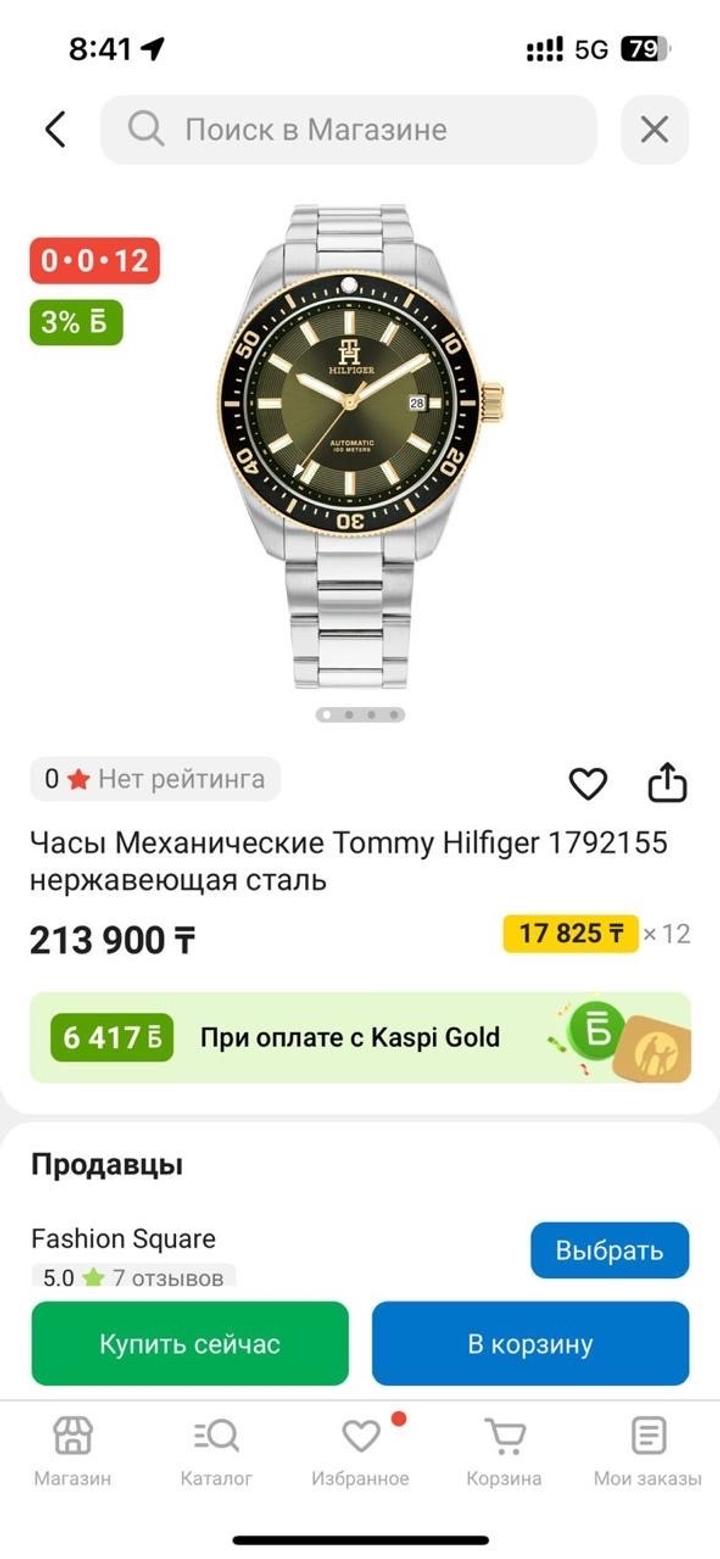The height and width of the screenshot is (1559, 720).
Task: View the Мои заказы tab
Action: [x=648, y=1450]
